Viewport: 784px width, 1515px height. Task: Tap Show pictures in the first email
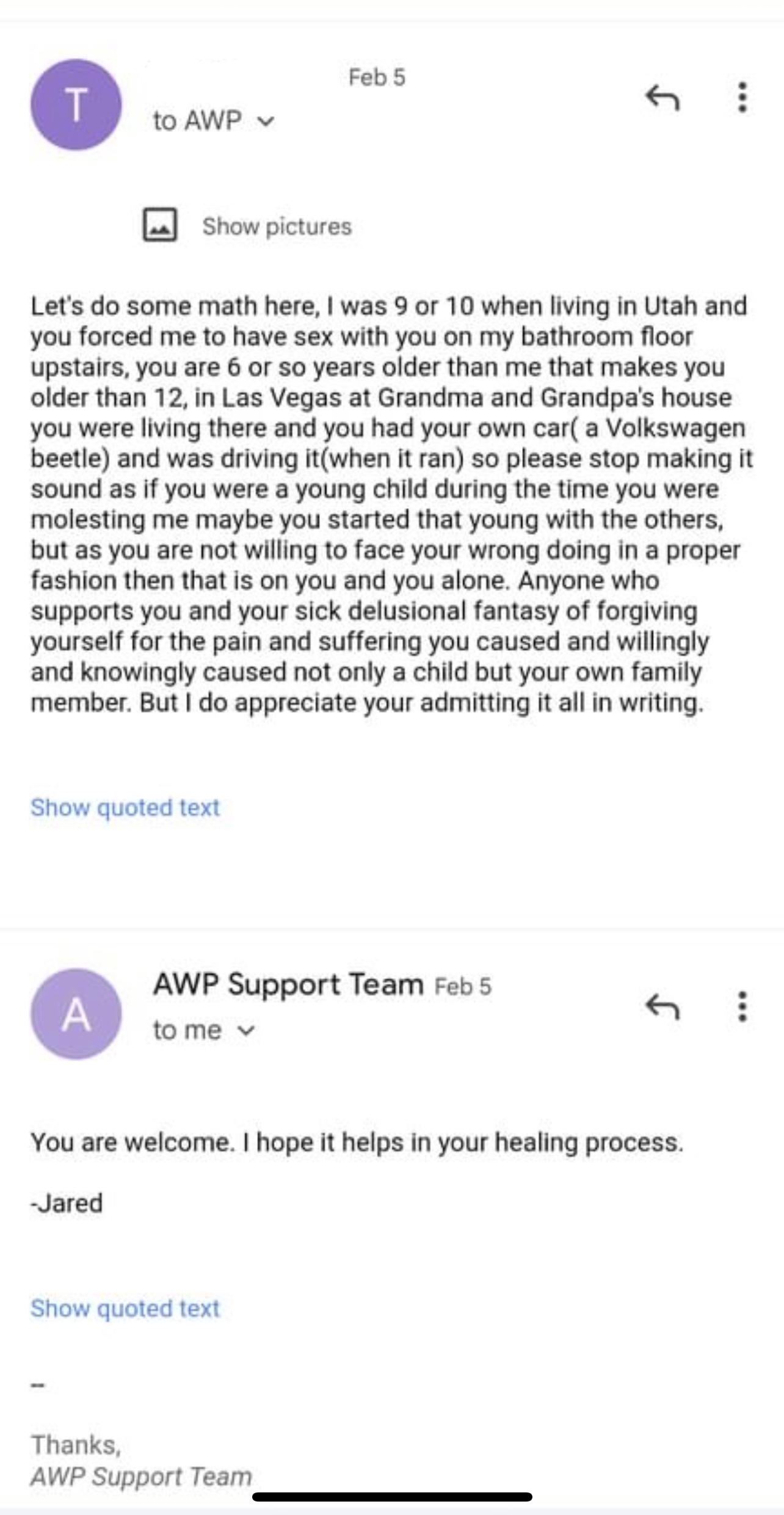(247, 226)
